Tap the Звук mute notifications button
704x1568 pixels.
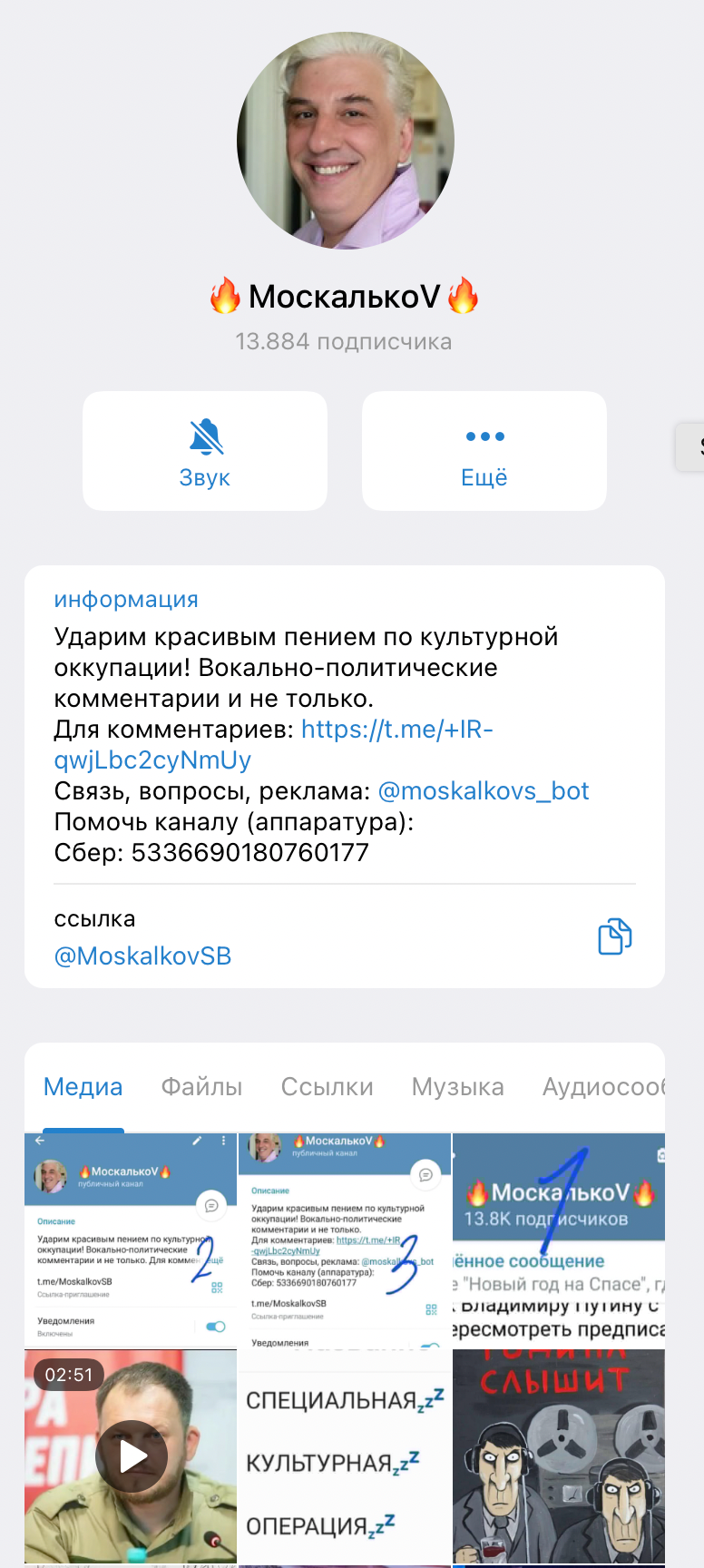pyautogui.click(x=205, y=451)
